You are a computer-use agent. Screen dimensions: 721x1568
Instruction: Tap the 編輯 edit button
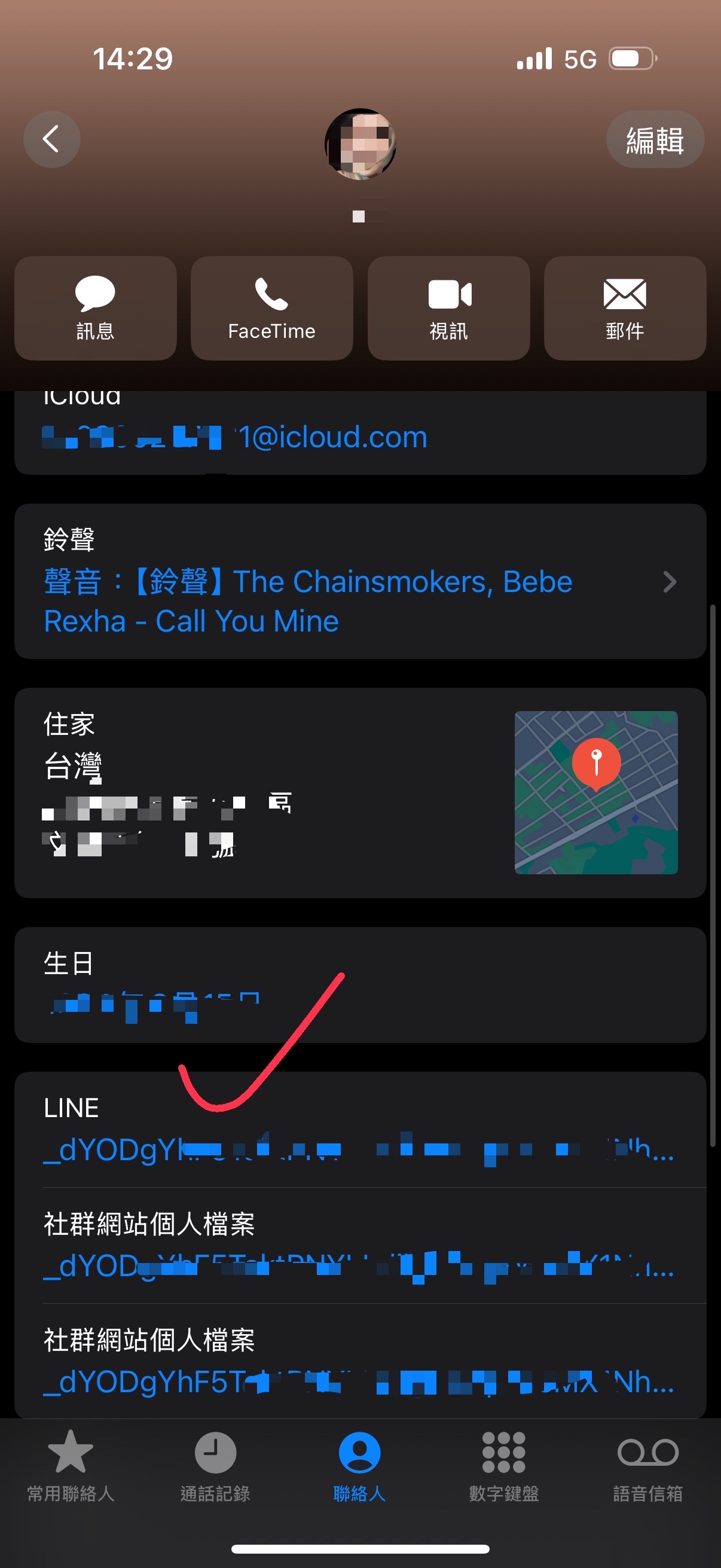pyautogui.click(x=655, y=140)
